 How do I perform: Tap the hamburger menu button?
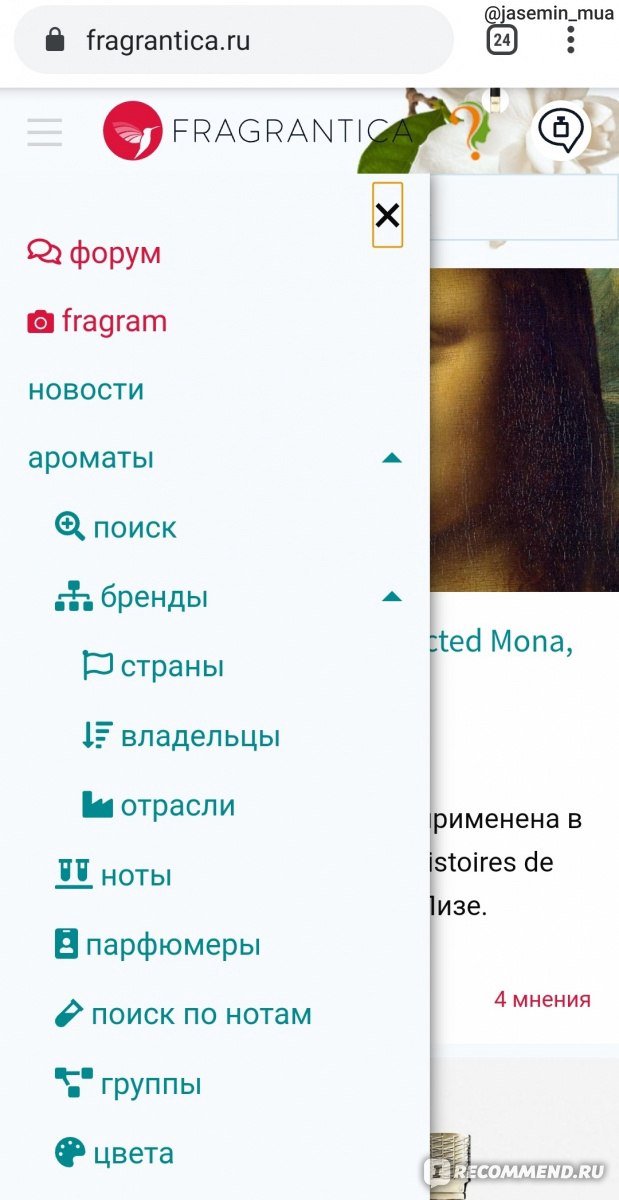(x=45, y=132)
